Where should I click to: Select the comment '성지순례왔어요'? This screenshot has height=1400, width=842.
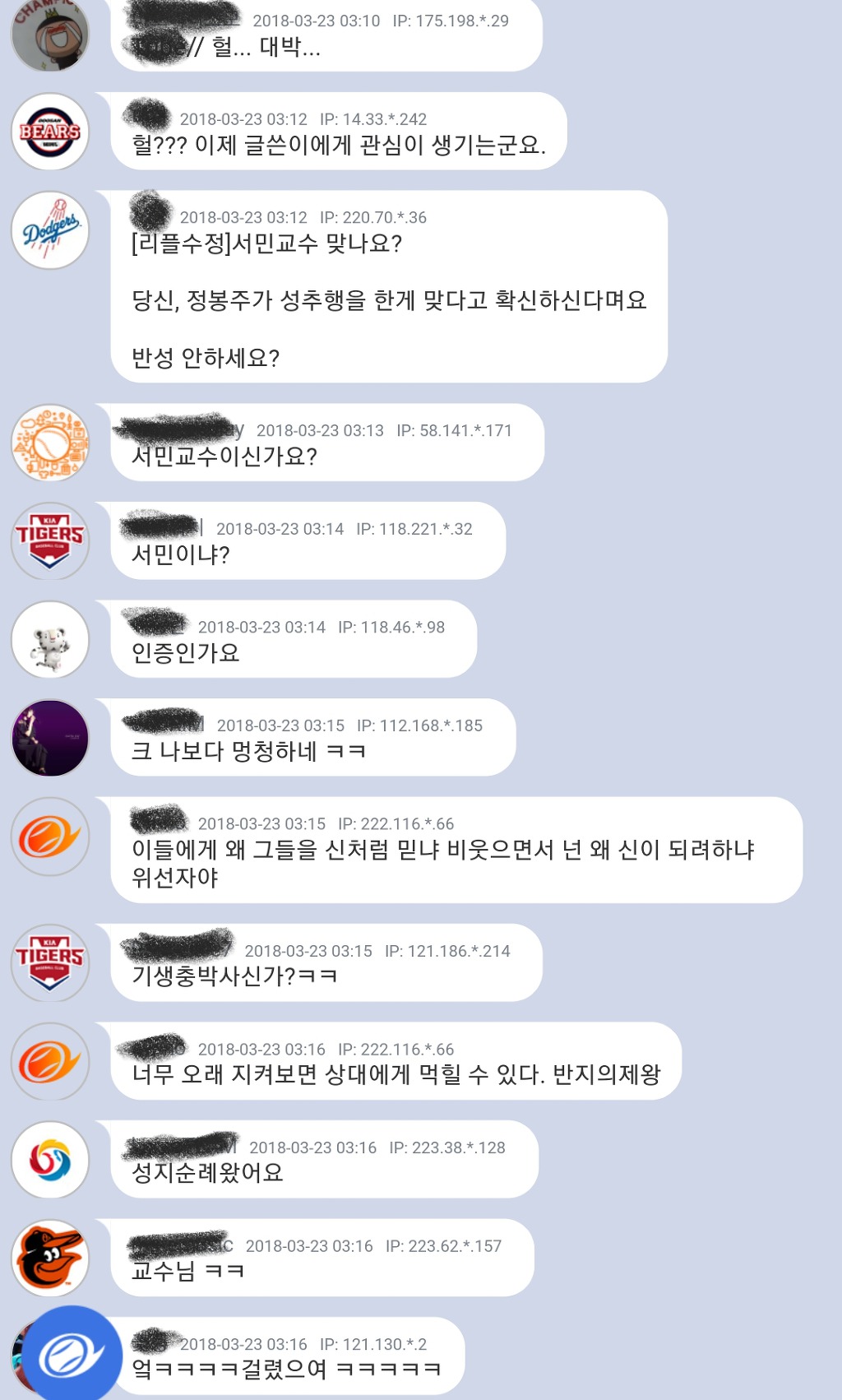pyautogui.click(x=207, y=1173)
